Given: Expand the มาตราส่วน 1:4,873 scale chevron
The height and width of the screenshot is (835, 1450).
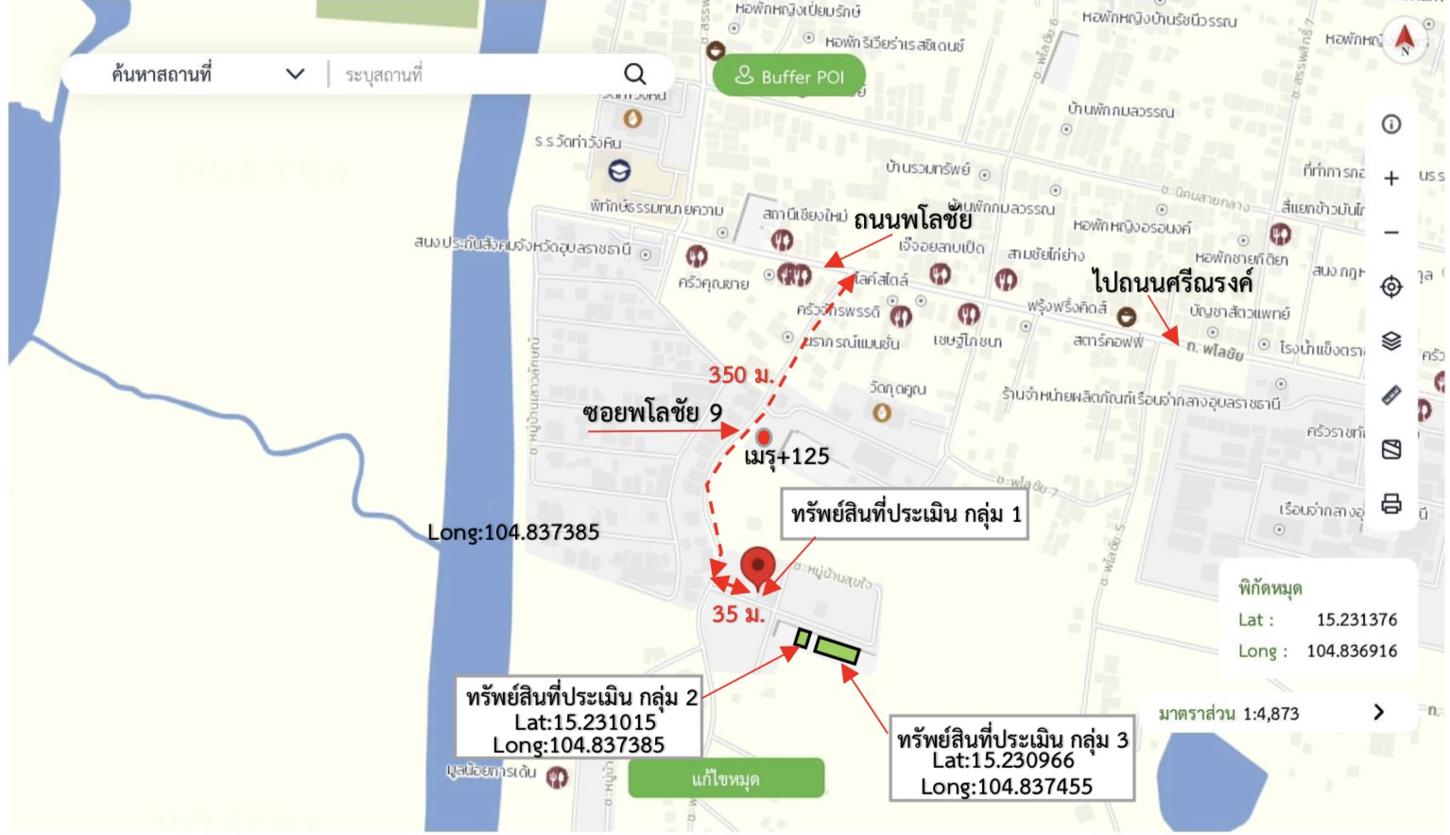Looking at the screenshot, I should [1380, 712].
